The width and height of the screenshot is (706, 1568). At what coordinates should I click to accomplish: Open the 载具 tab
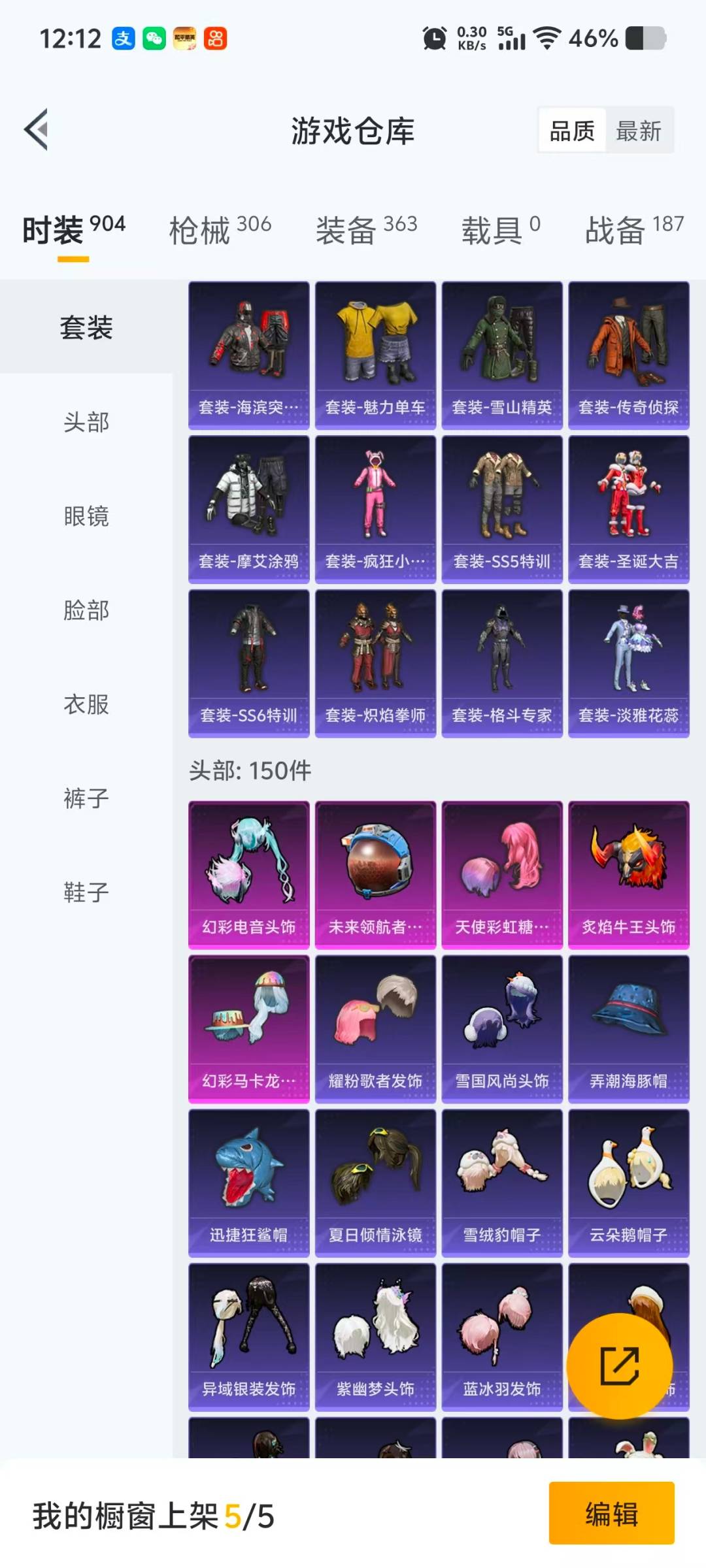(501, 230)
